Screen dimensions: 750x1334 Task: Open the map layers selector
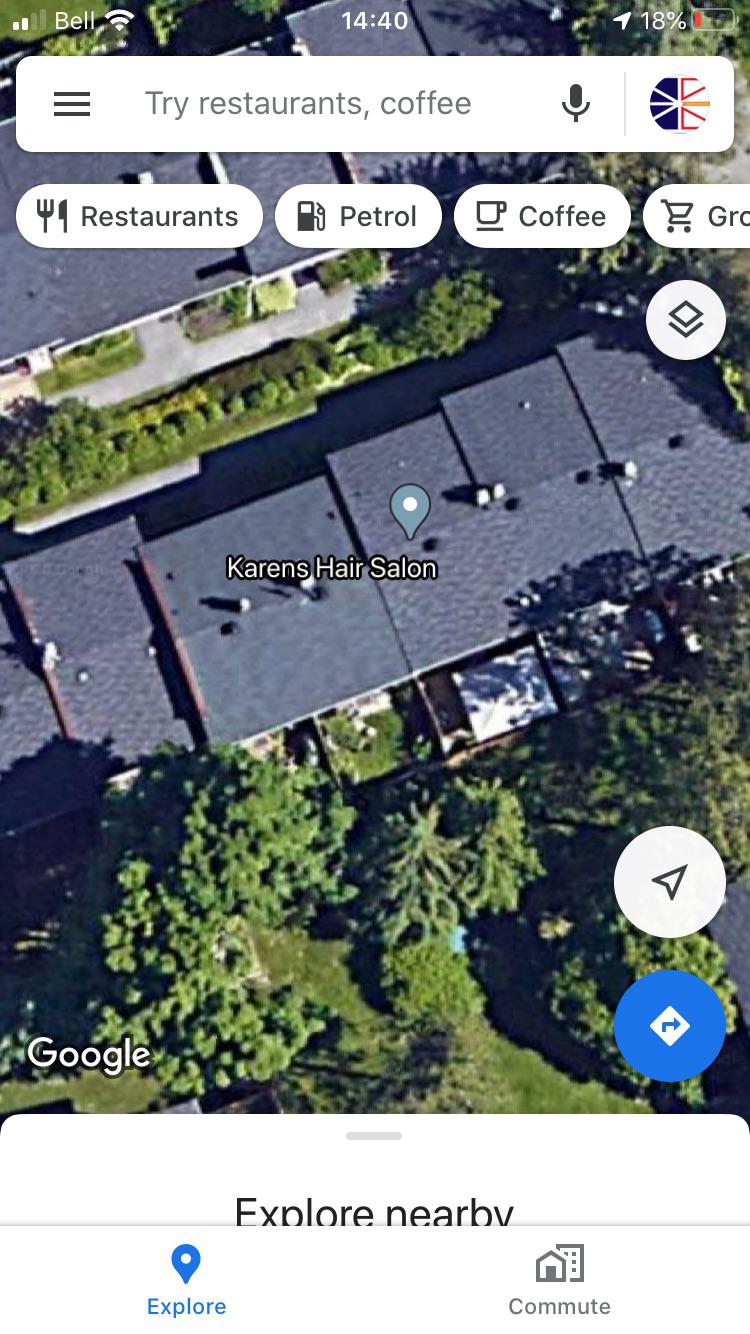click(686, 320)
